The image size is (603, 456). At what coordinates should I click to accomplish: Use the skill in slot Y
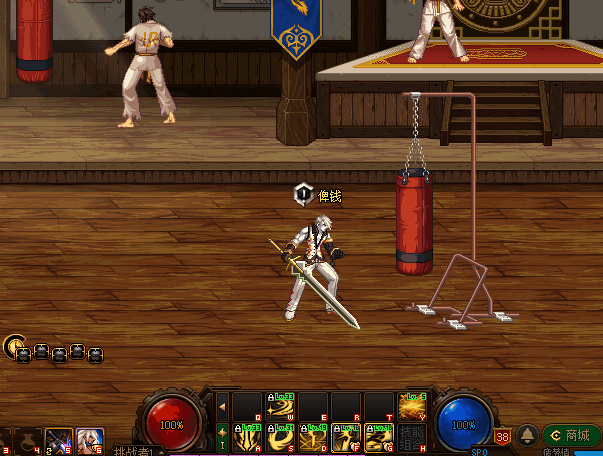click(412, 405)
